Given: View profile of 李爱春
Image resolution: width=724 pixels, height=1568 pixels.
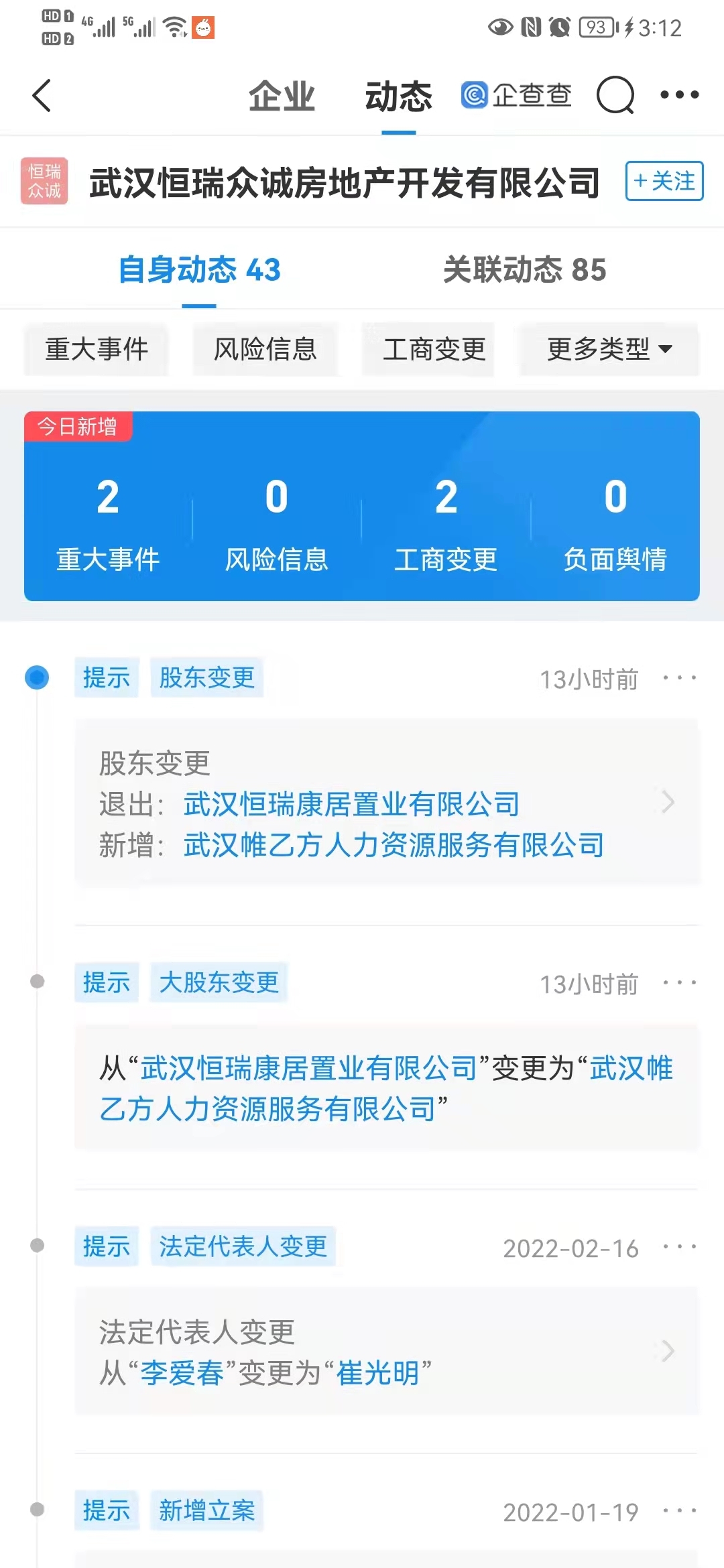Looking at the screenshot, I should [x=182, y=1373].
